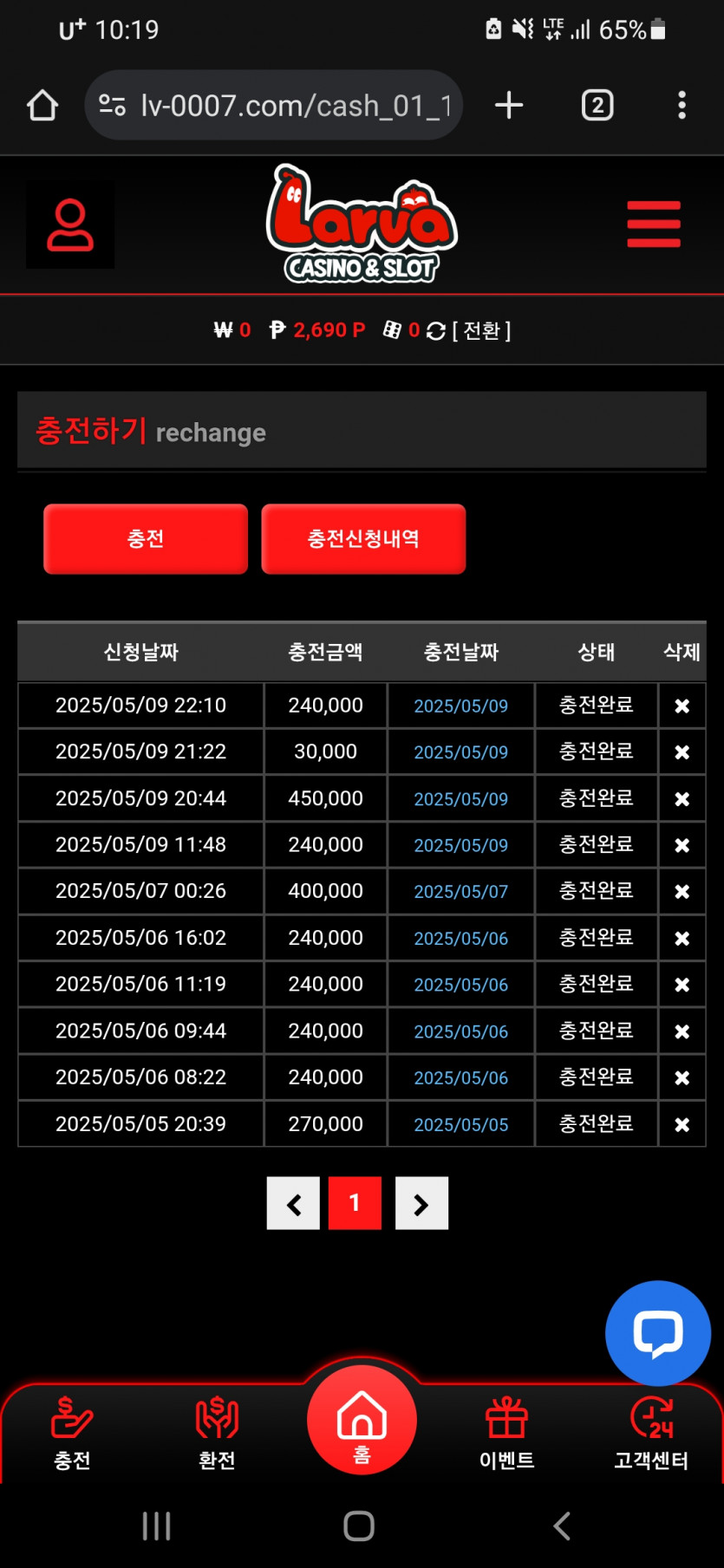Open the browser tab switcher

coord(597,105)
